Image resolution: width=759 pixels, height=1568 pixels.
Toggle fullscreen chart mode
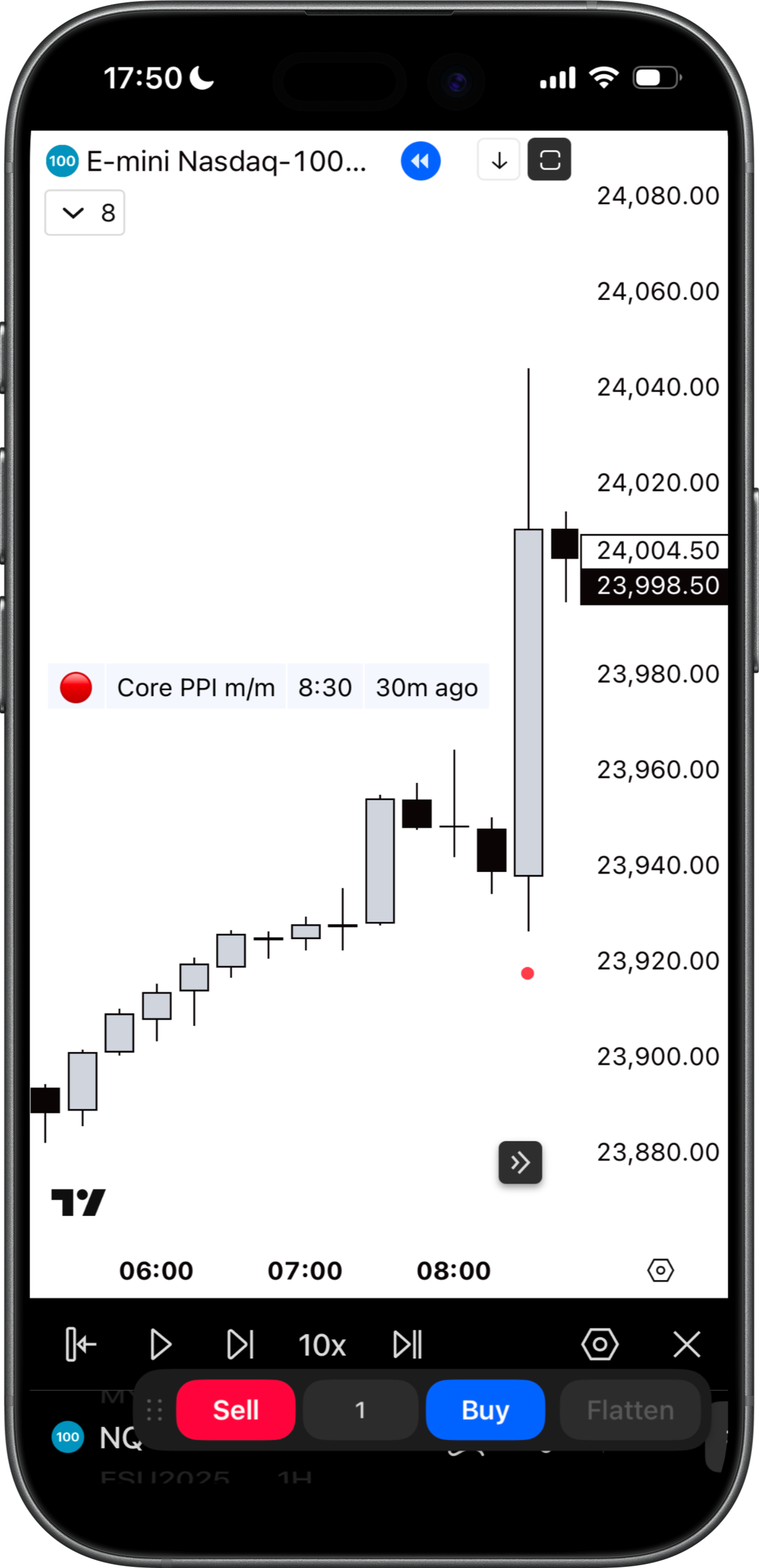tap(549, 160)
